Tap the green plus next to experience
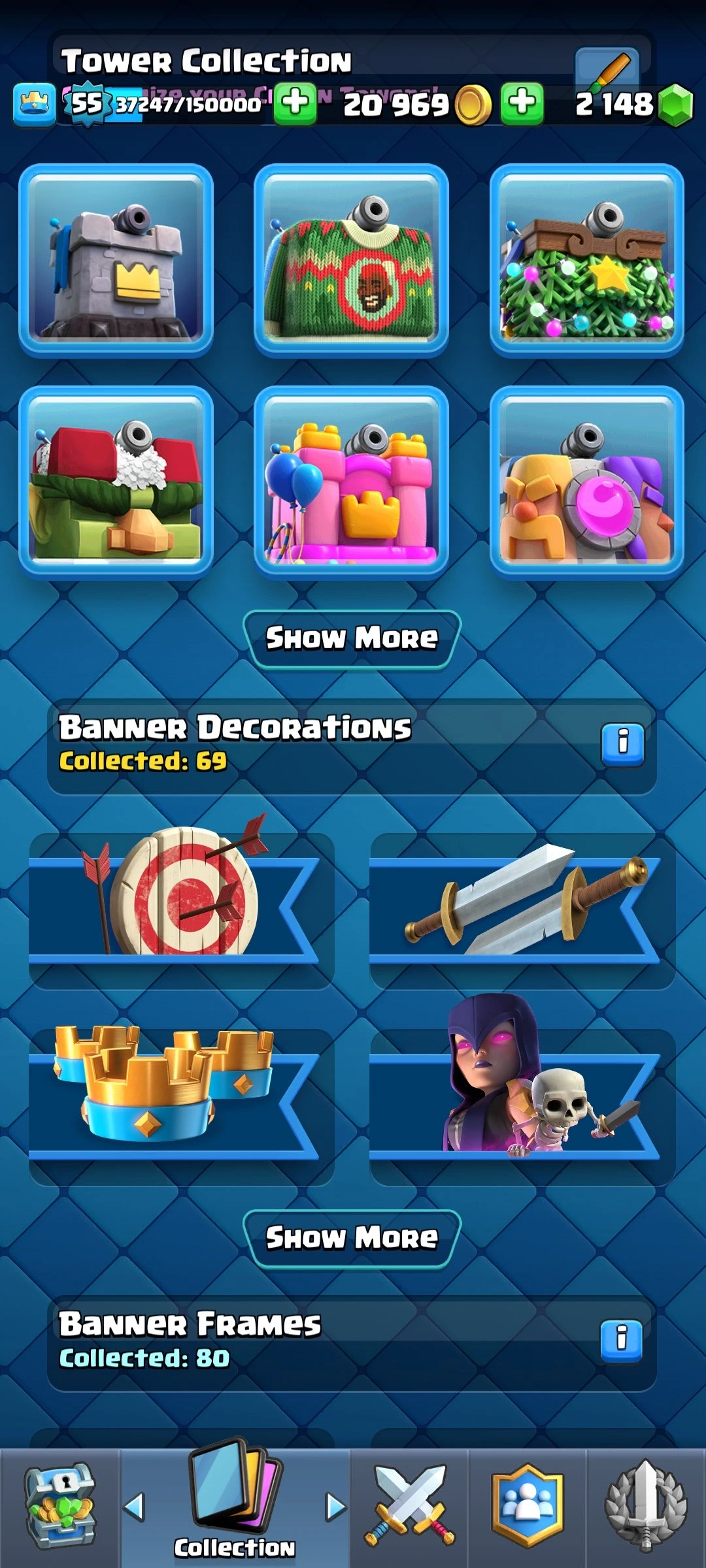This screenshot has width=706, height=1568. tap(295, 103)
